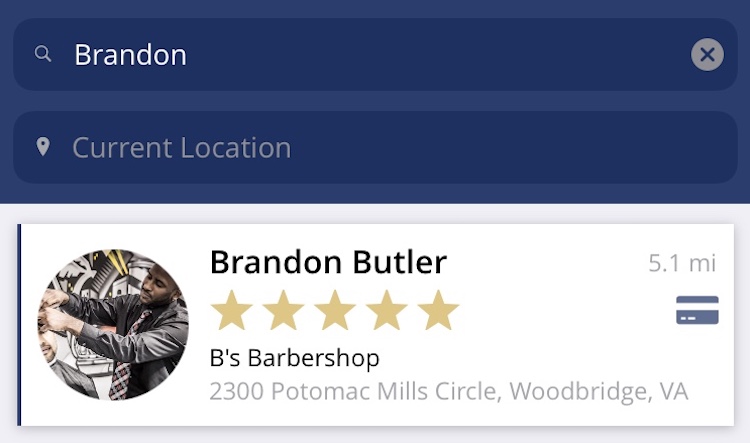Tap the Current Location field
Screen dimensions: 750x443
tap(375, 148)
